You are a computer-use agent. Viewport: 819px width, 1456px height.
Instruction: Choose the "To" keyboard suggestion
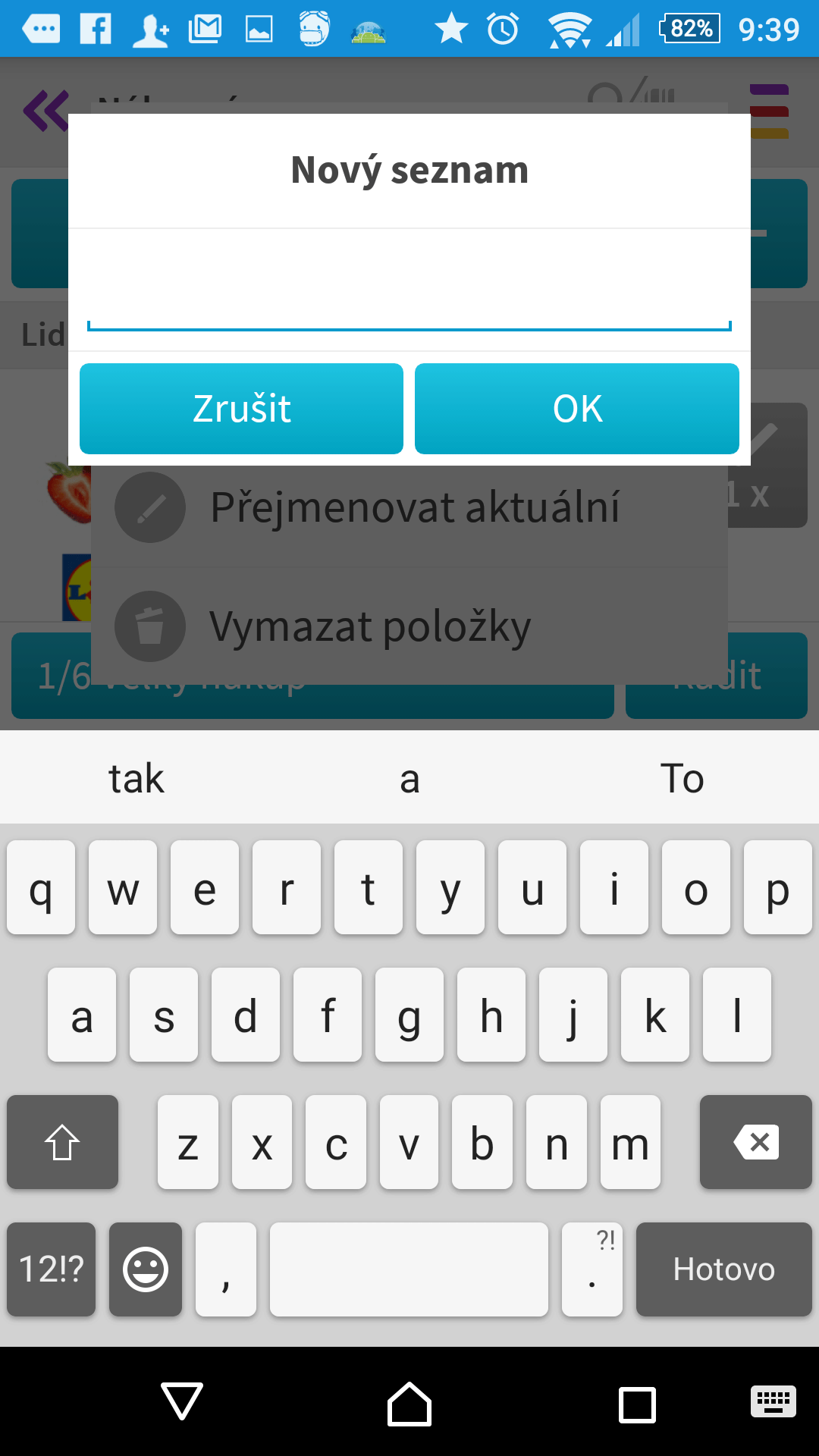point(682,779)
